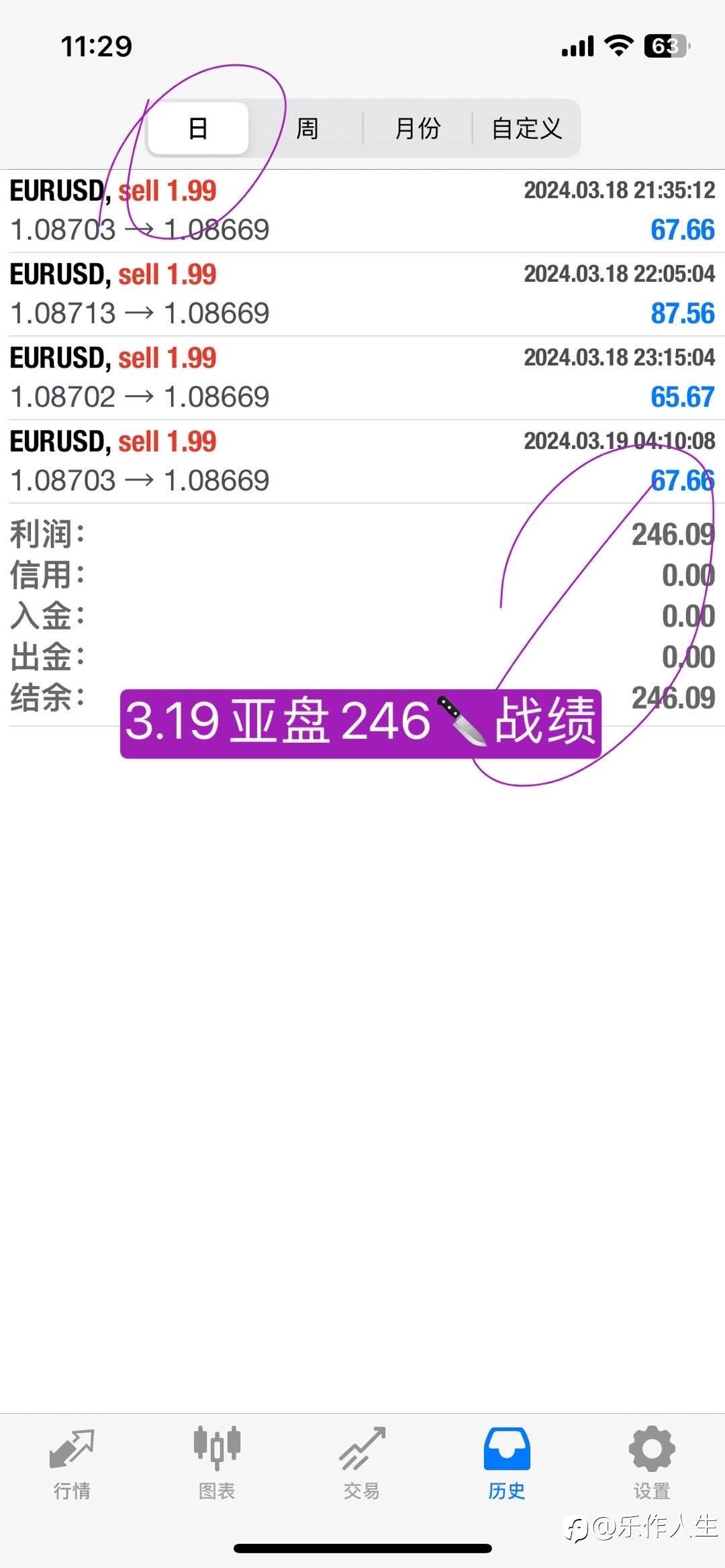The width and height of the screenshot is (725, 1568).
Task: Switch to the 周 (week) period
Action: [x=307, y=128]
